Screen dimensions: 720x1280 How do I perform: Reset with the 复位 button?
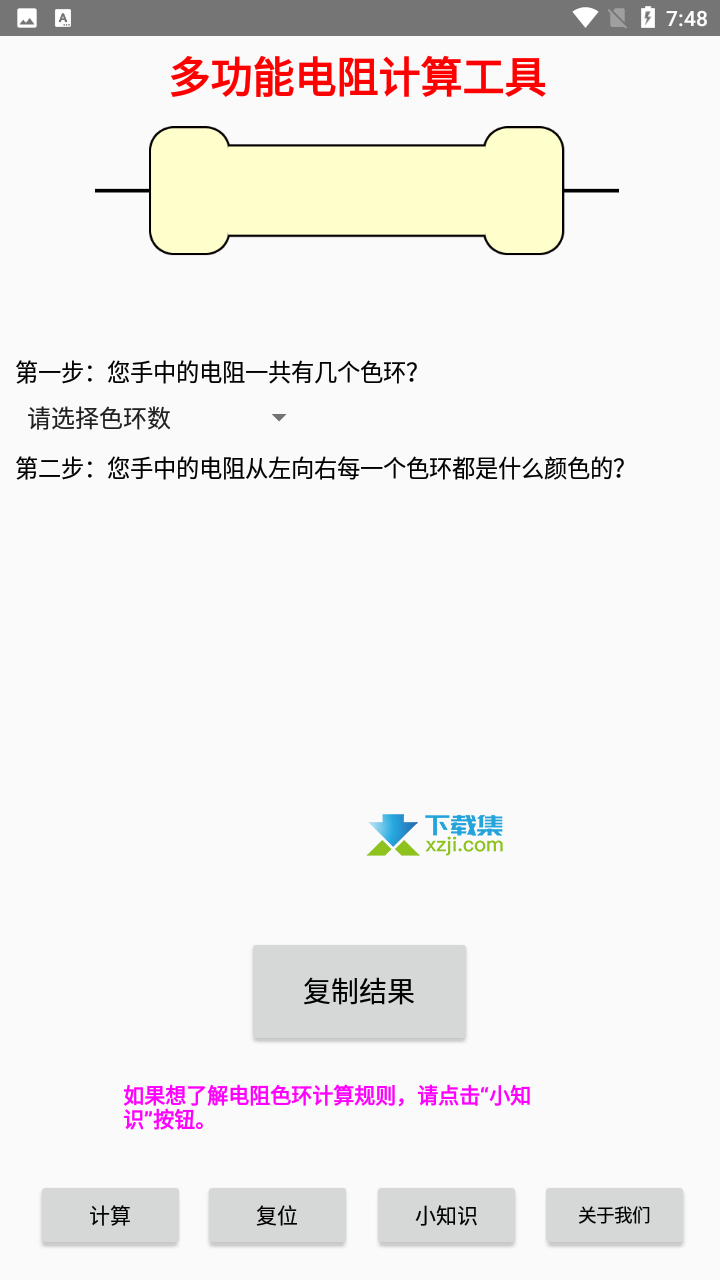click(277, 1216)
